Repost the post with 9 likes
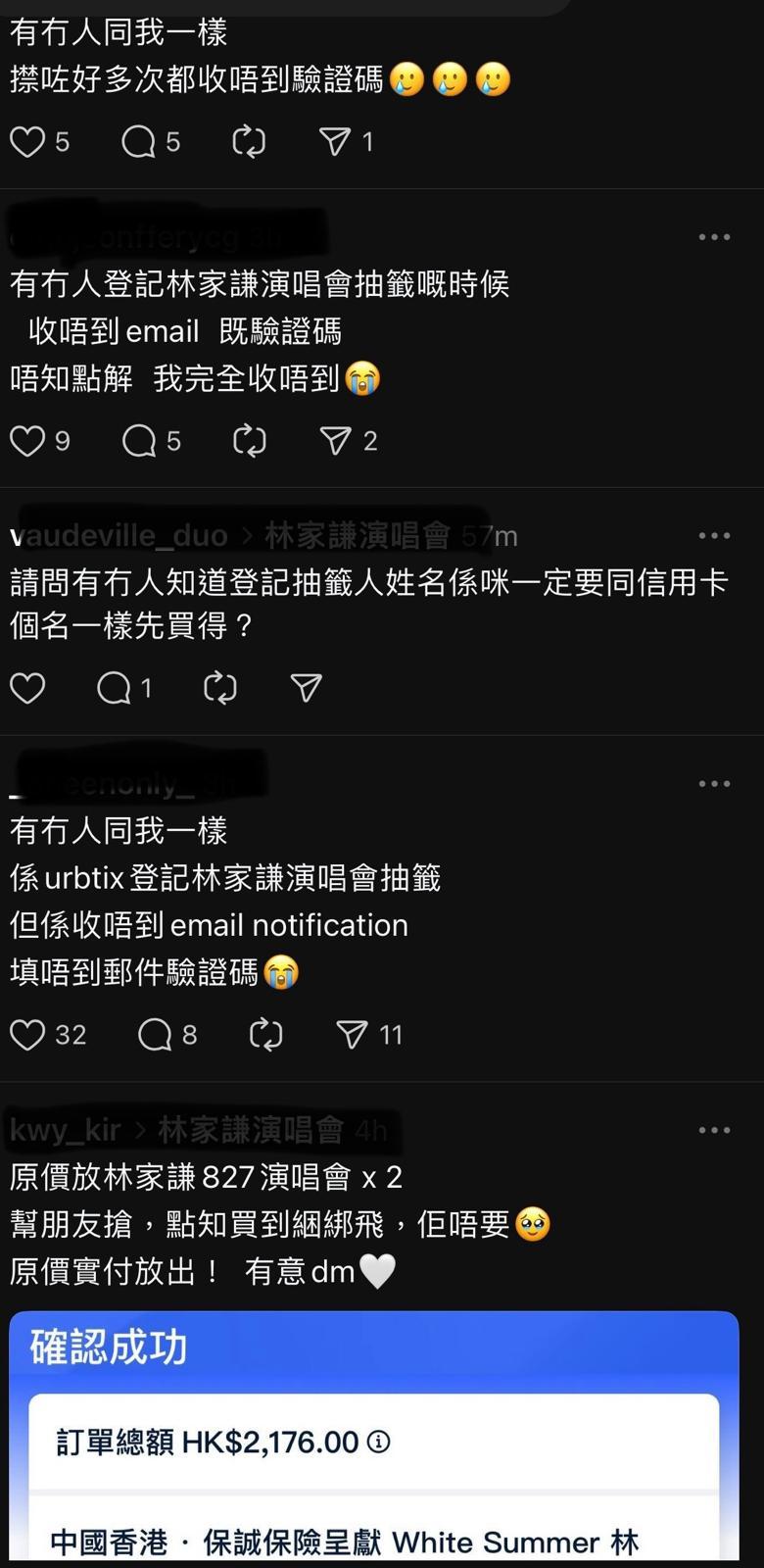 [249, 441]
